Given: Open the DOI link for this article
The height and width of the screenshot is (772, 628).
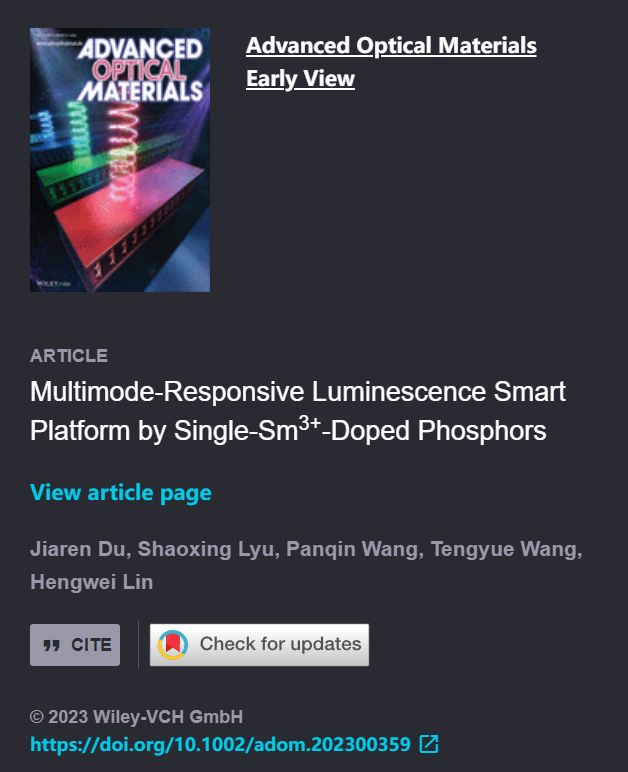Looking at the screenshot, I should pyautogui.click(x=221, y=744).
